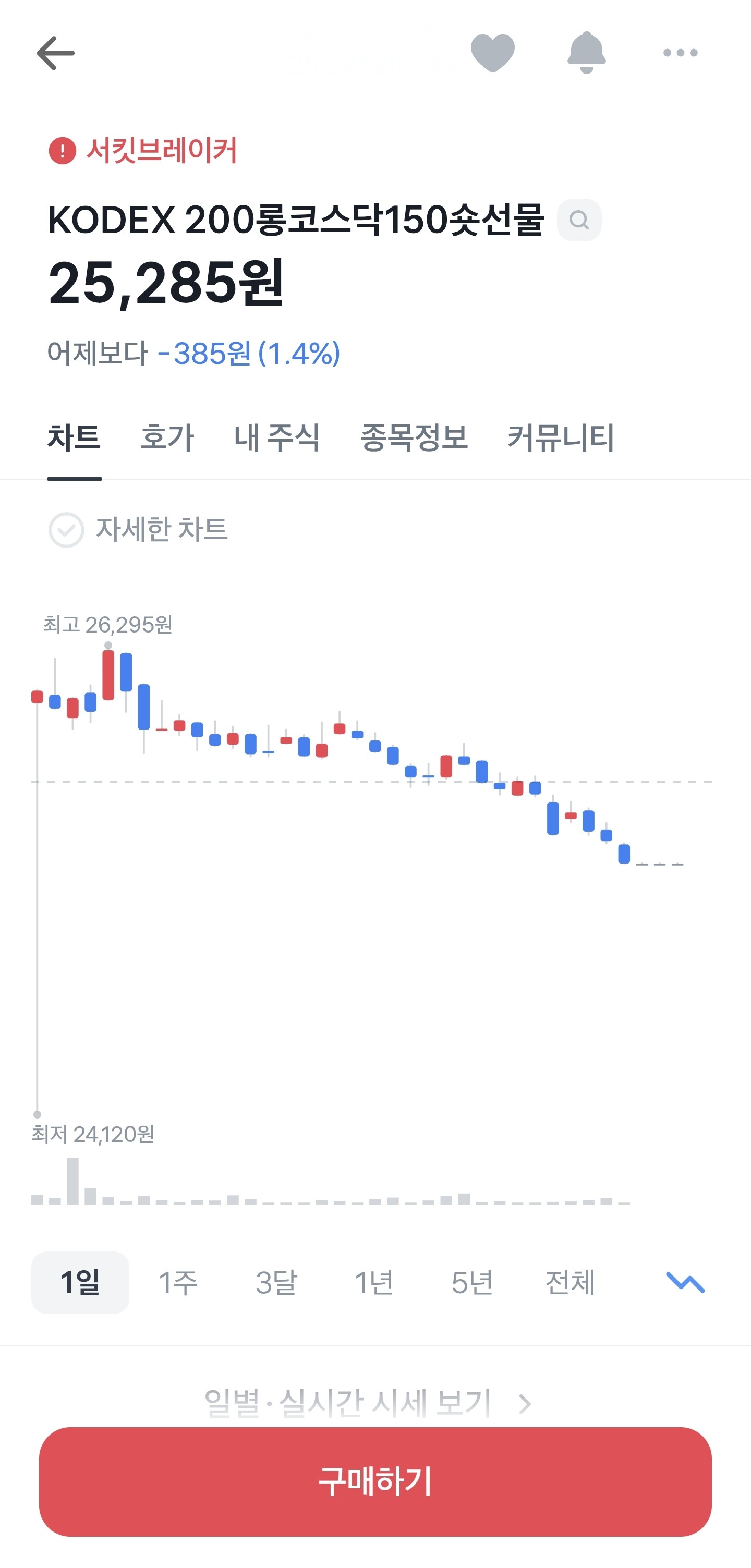Select the 전체 chart range

570,1283
